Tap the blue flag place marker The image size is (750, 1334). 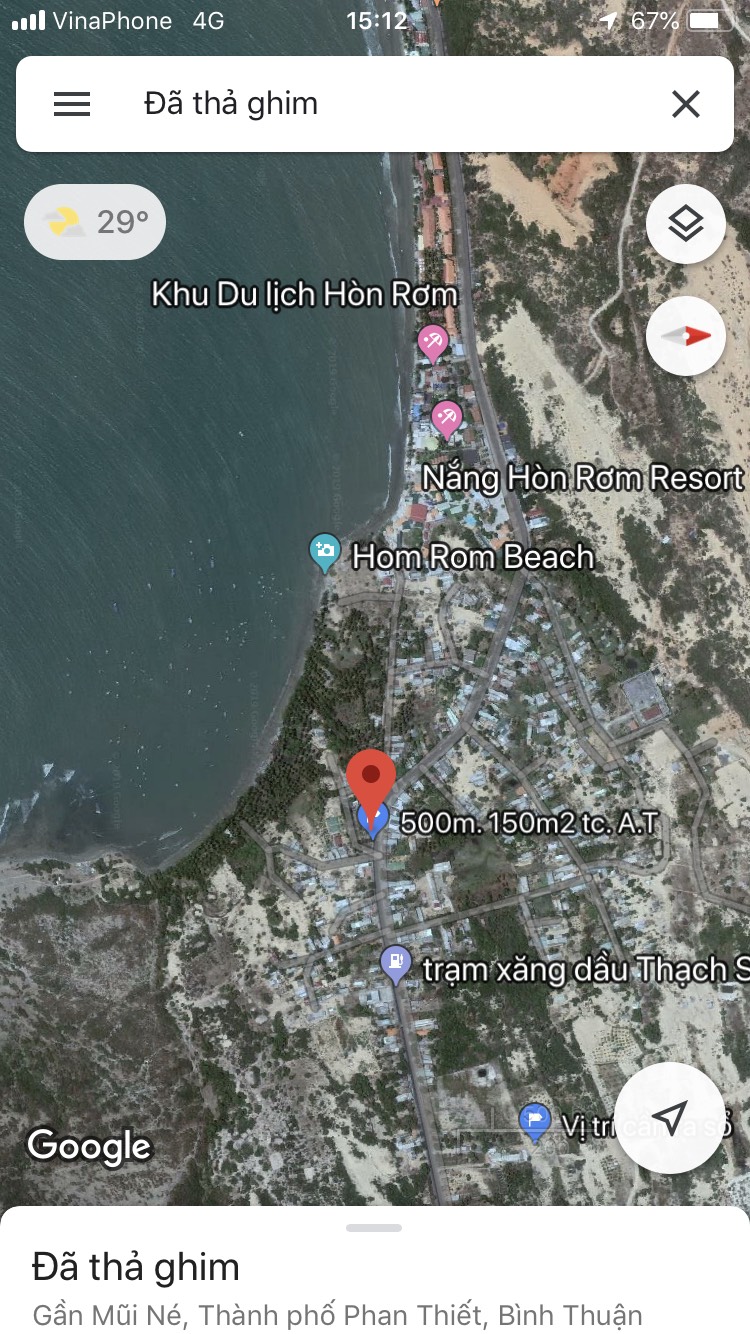pos(536,1122)
